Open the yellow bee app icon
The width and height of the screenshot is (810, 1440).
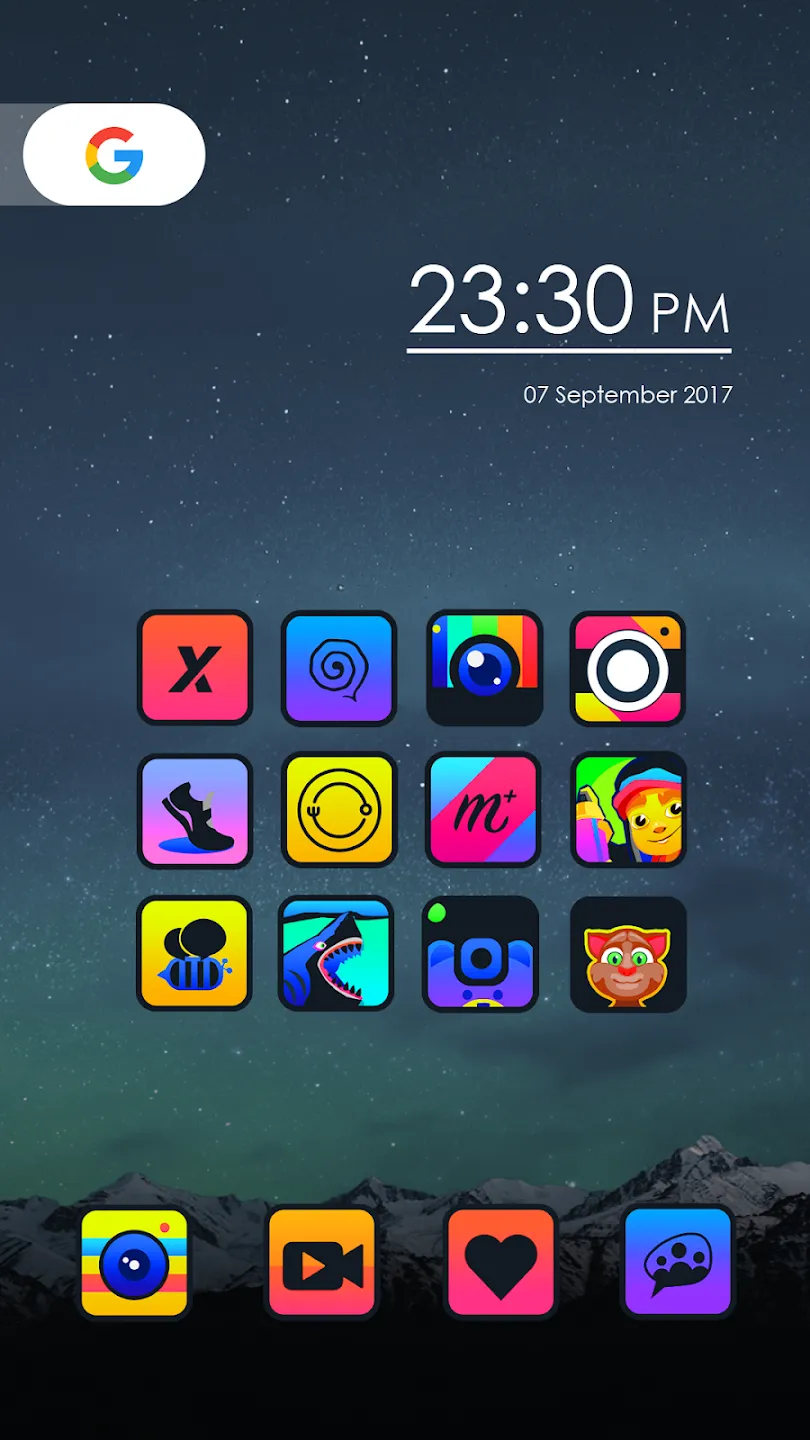(x=195, y=953)
